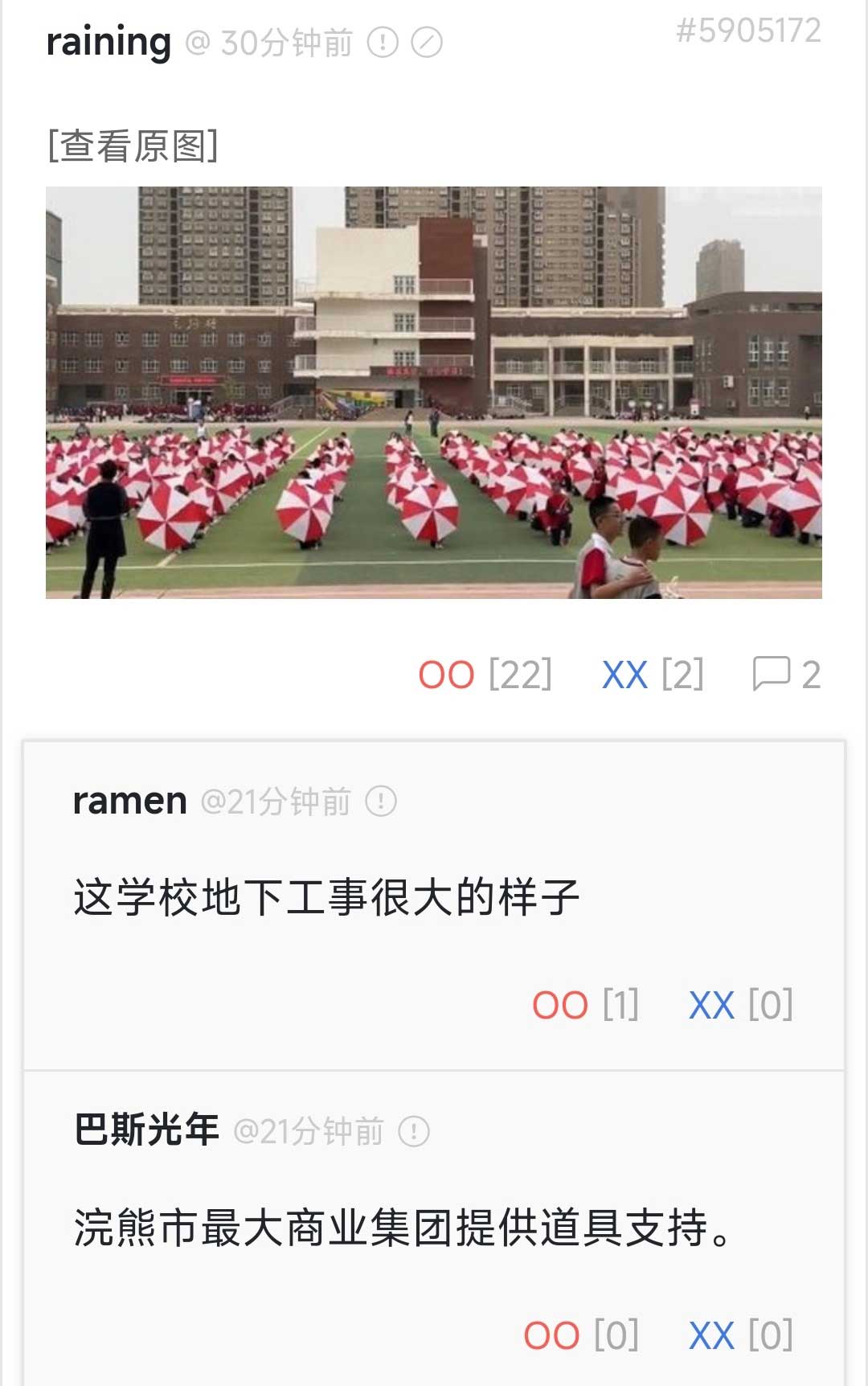Vote OO on raining's post
The height and width of the screenshot is (1386, 868).
click(447, 675)
